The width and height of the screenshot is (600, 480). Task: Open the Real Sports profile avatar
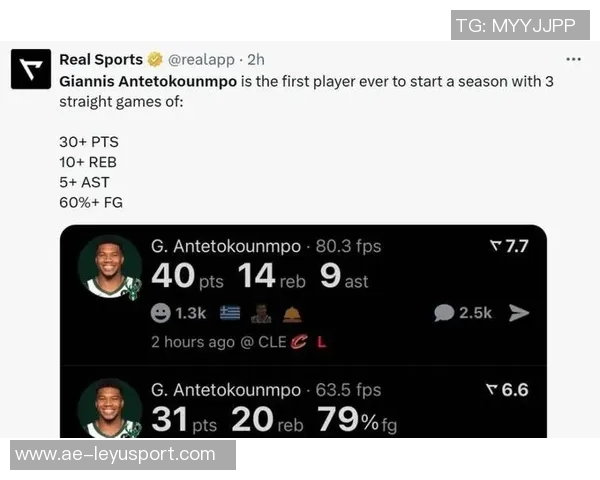tap(31, 69)
